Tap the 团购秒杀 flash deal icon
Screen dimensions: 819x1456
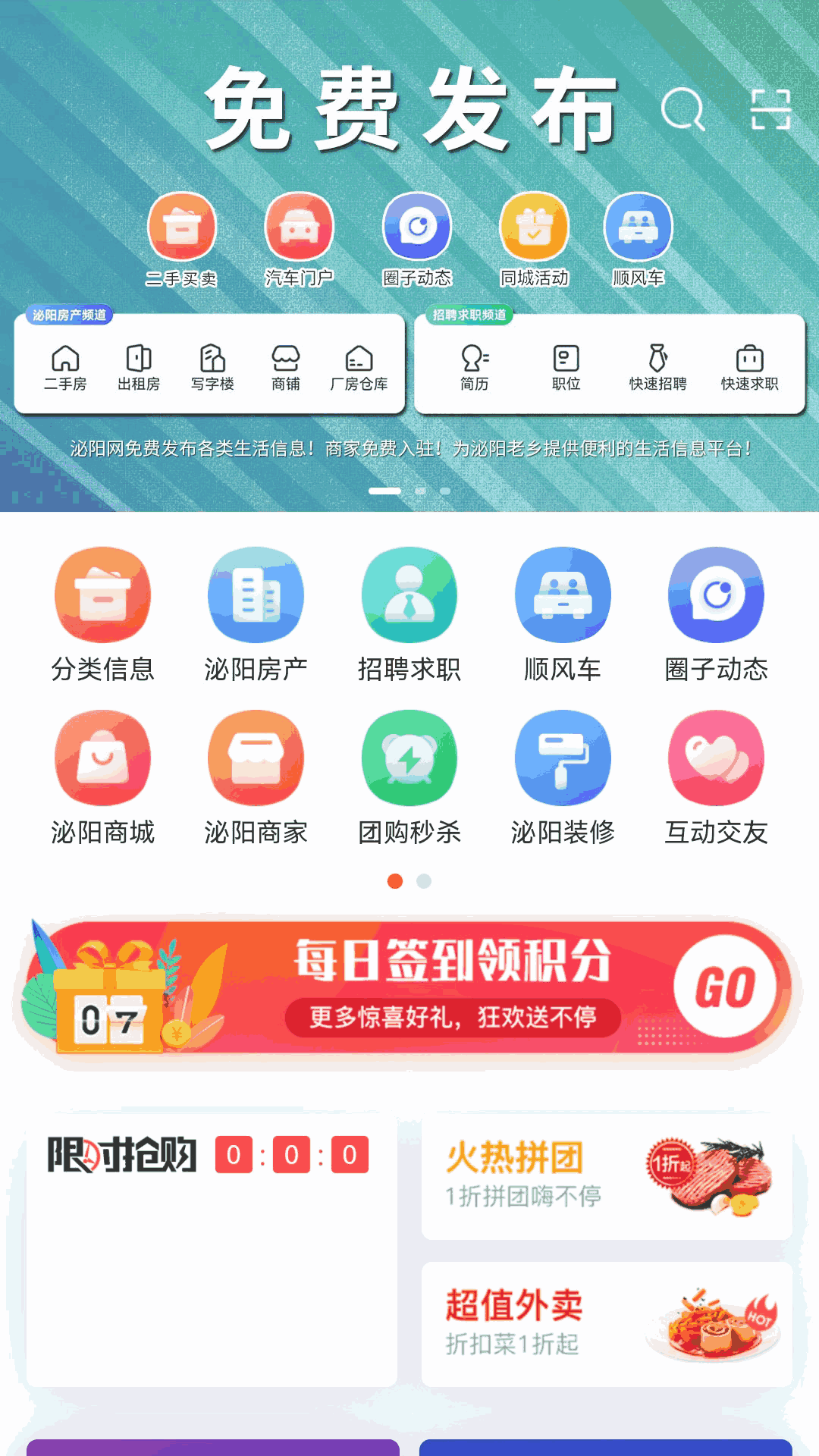[x=409, y=758]
